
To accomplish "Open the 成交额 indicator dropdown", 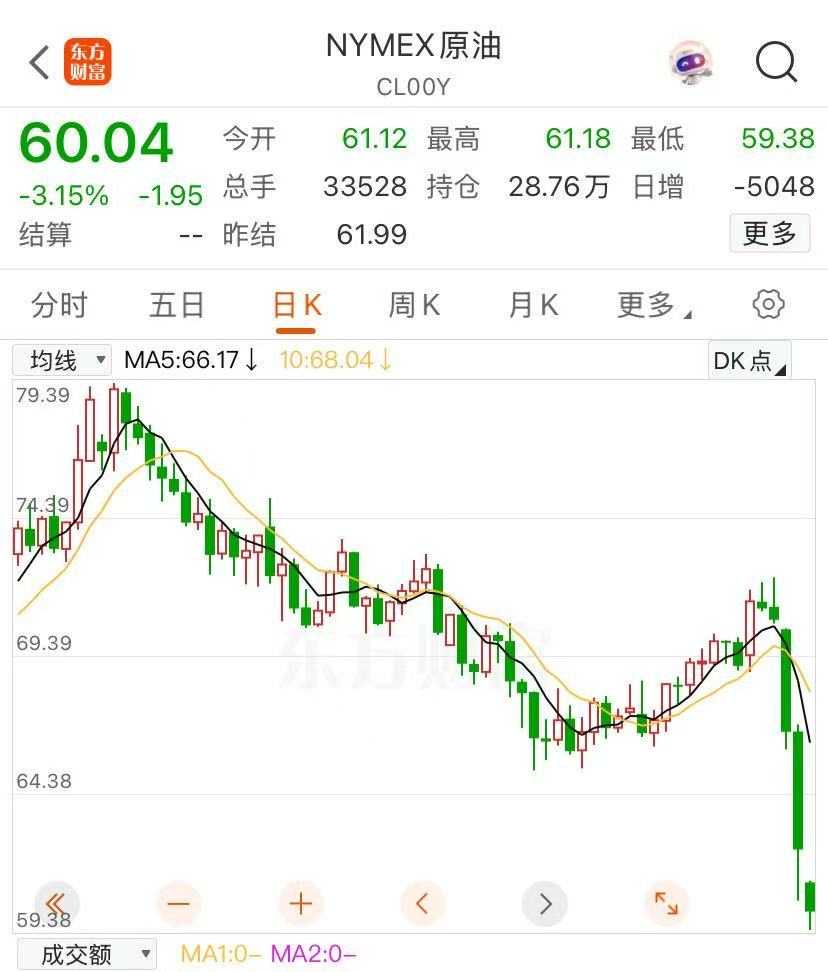I will point(87,954).
